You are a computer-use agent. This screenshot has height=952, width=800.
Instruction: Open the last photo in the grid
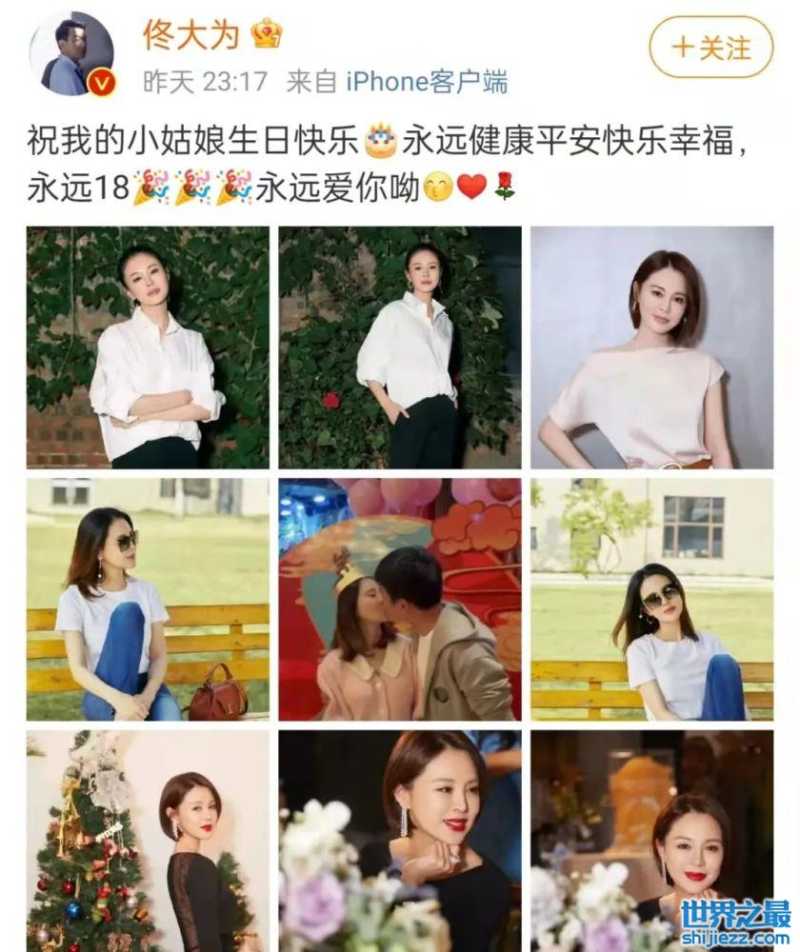point(651,840)
